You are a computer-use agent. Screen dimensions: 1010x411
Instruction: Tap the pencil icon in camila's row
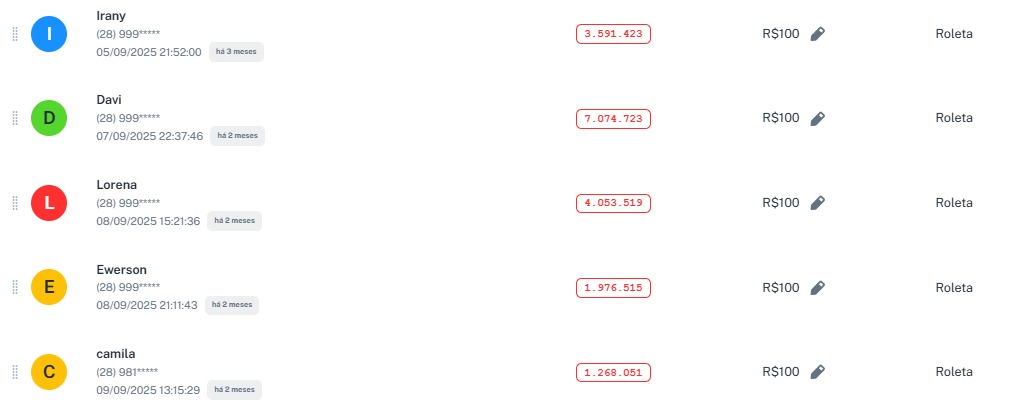click(817, 372)
